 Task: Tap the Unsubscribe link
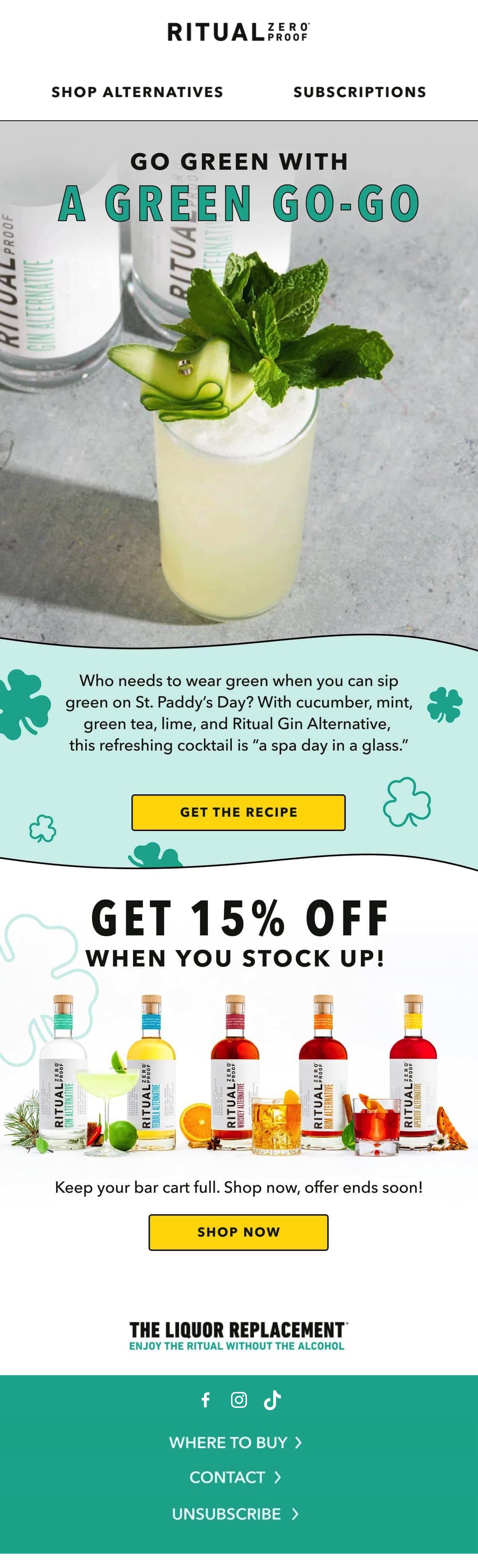(235, 1514)
